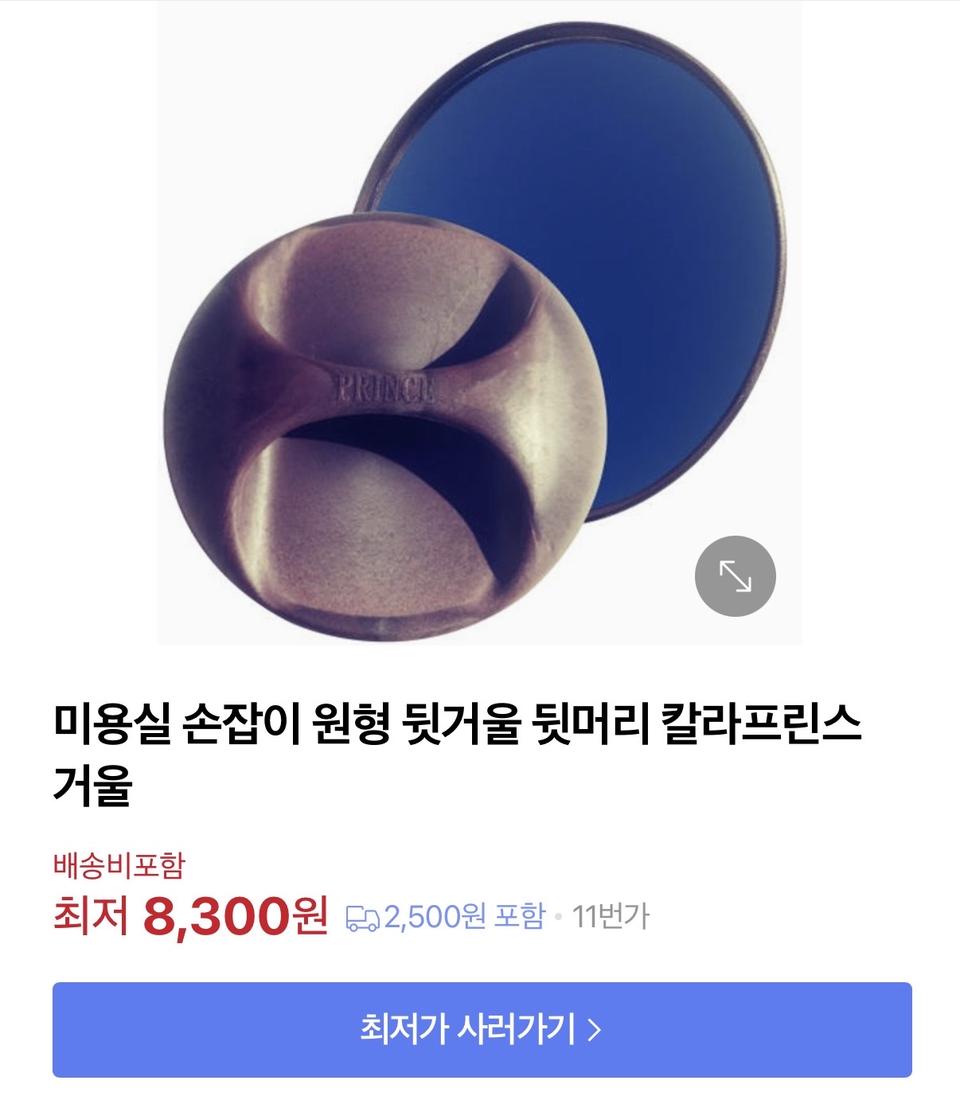The height and width of the screenshot is (1096, 960).
Task: Click the fullscreen expand icon on product image
Action: 735,577
